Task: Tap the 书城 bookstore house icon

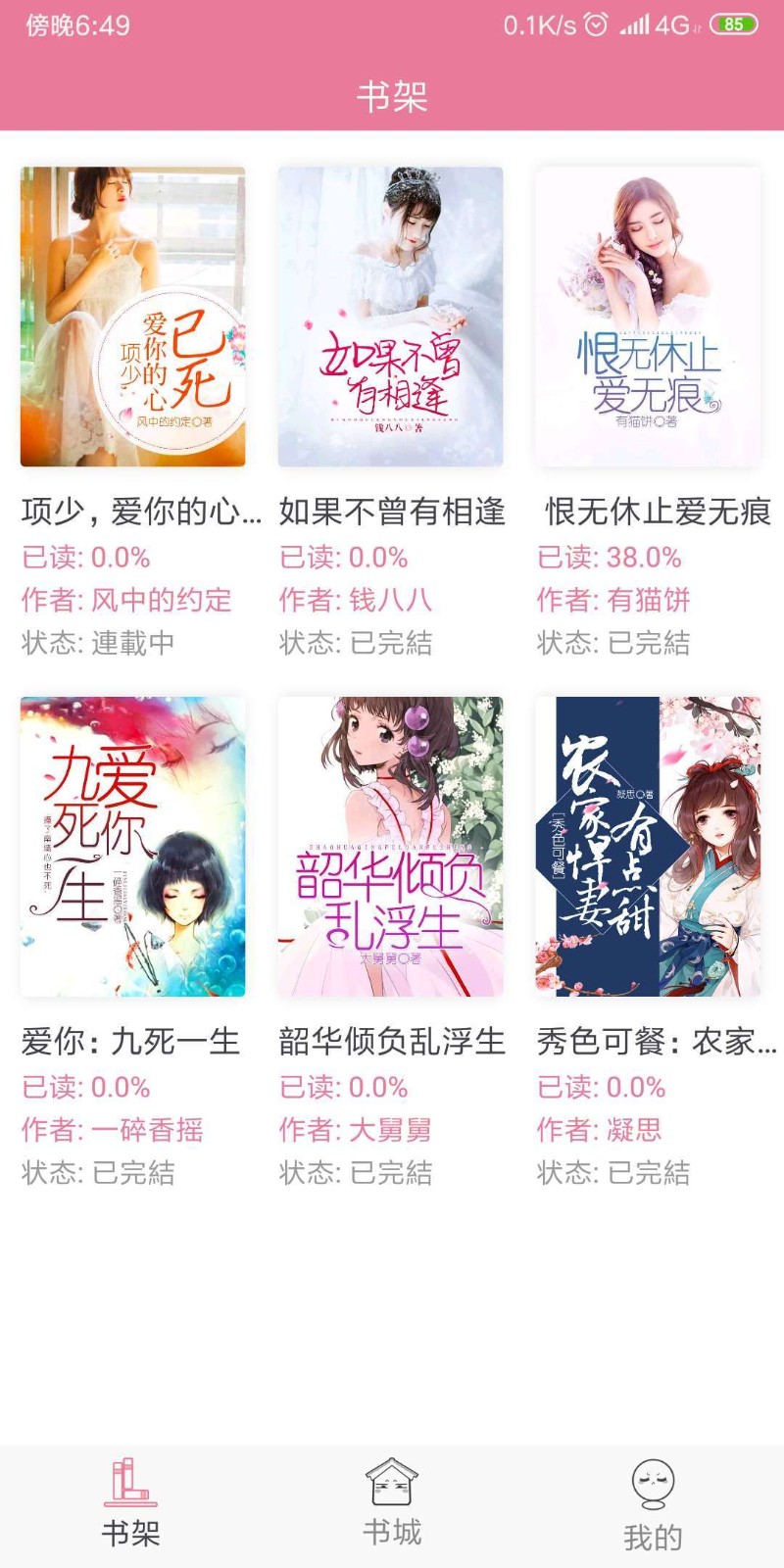Action: pyautogui.click(x=390, y=1480)
